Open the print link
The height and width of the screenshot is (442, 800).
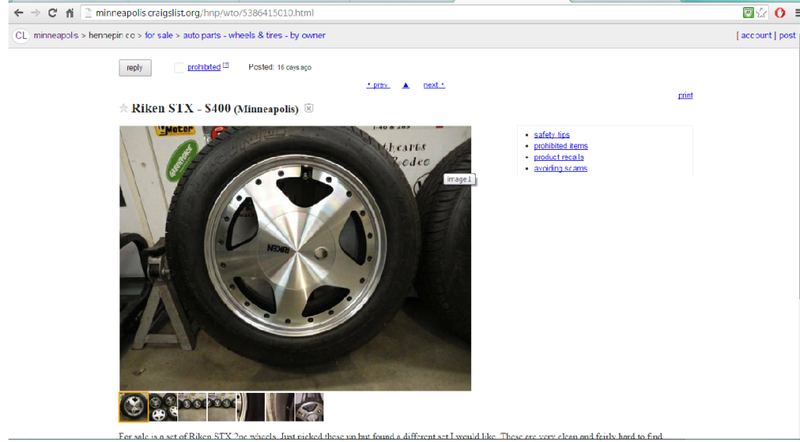coord(685,96)
